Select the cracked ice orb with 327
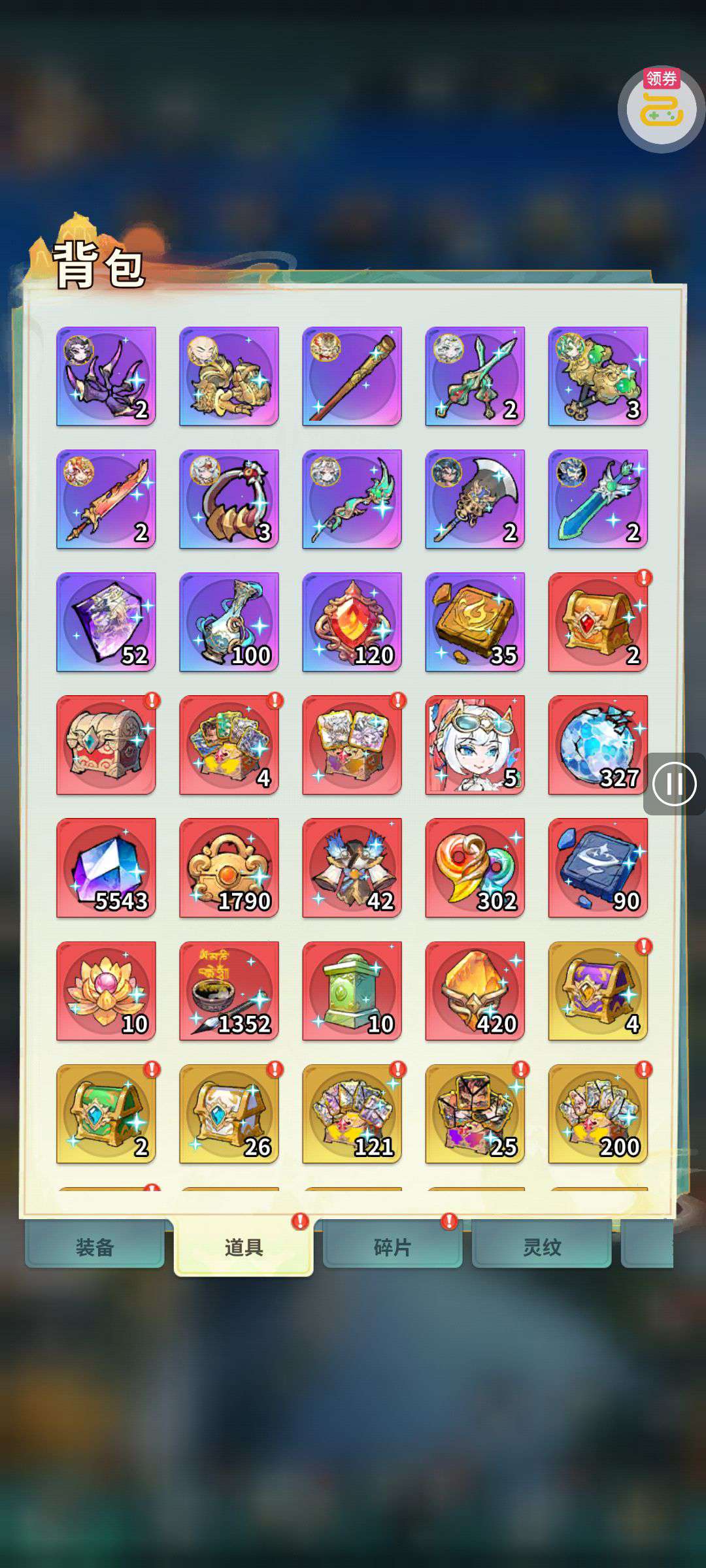 coord(598,745)
